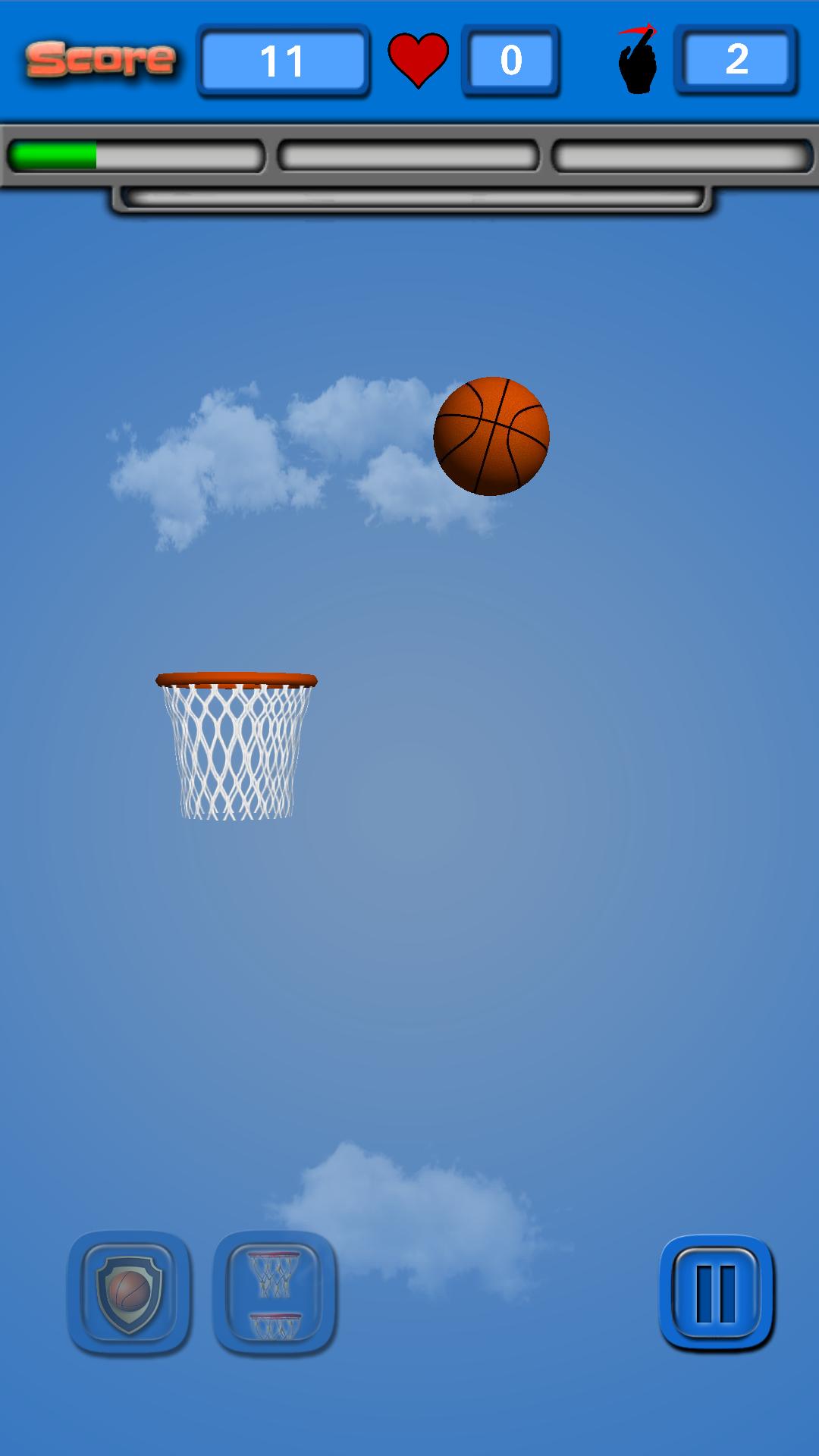819x1456 pixels.
Task: Activate the ball shield power-up
Action: pyautogui.click(x=130, y=1293)
